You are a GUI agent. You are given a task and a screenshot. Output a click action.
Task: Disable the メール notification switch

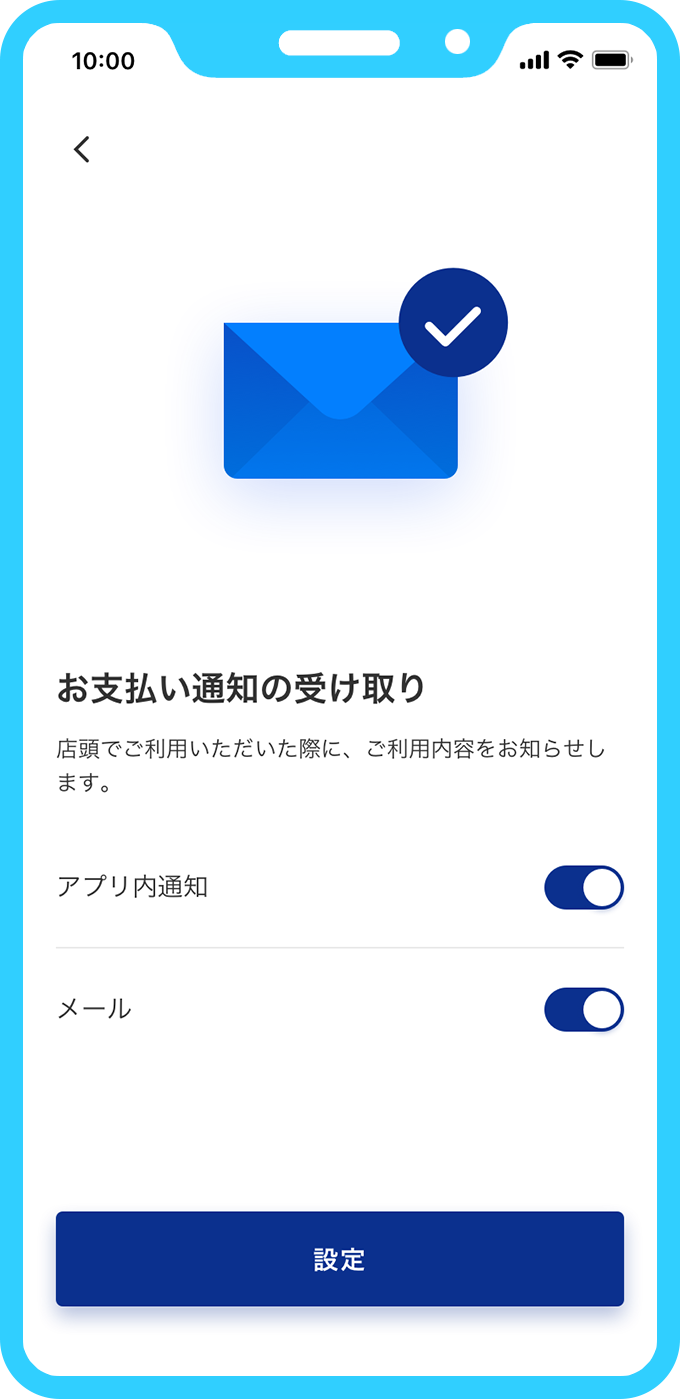[x=583, y=1009]
